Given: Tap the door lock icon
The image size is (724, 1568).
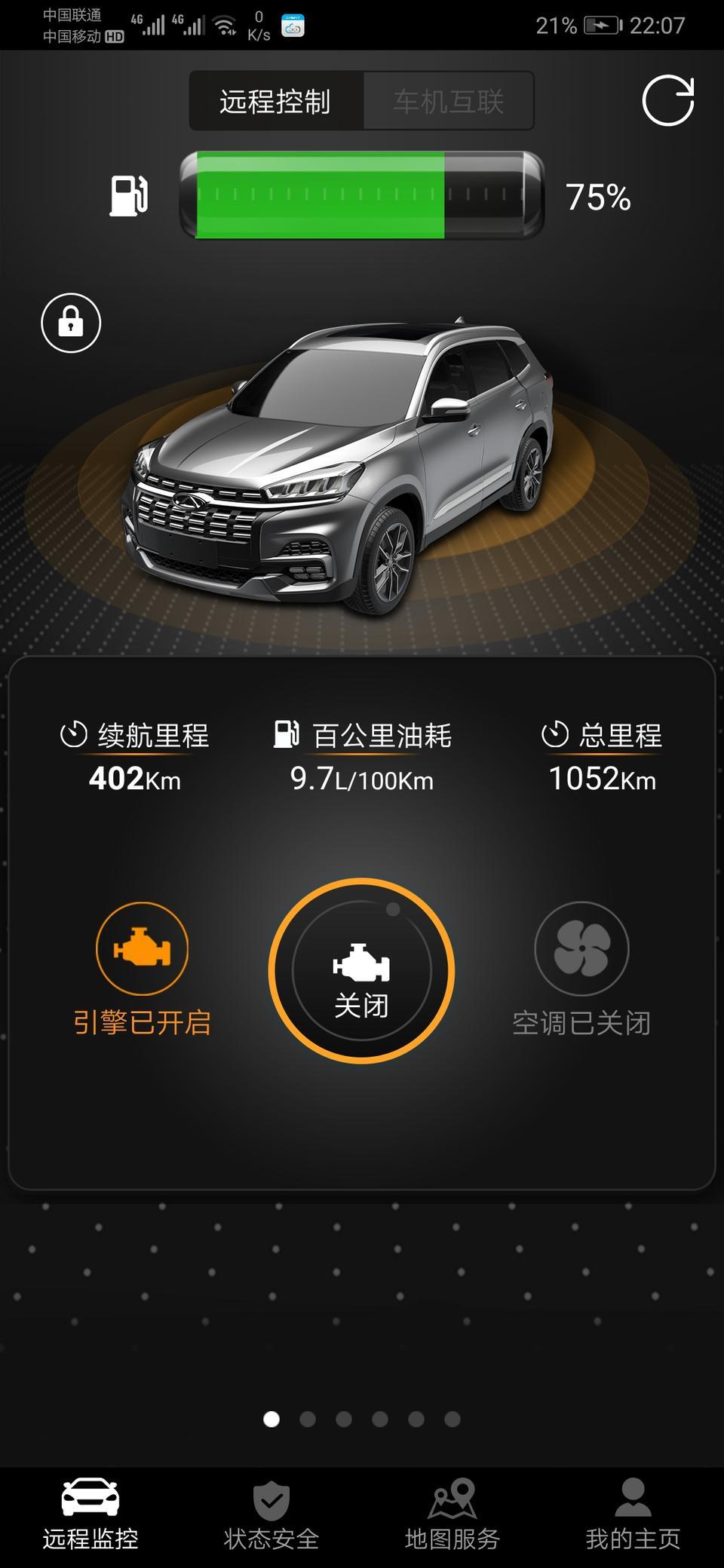Looking at the screenshot, I should click(71, 323).
